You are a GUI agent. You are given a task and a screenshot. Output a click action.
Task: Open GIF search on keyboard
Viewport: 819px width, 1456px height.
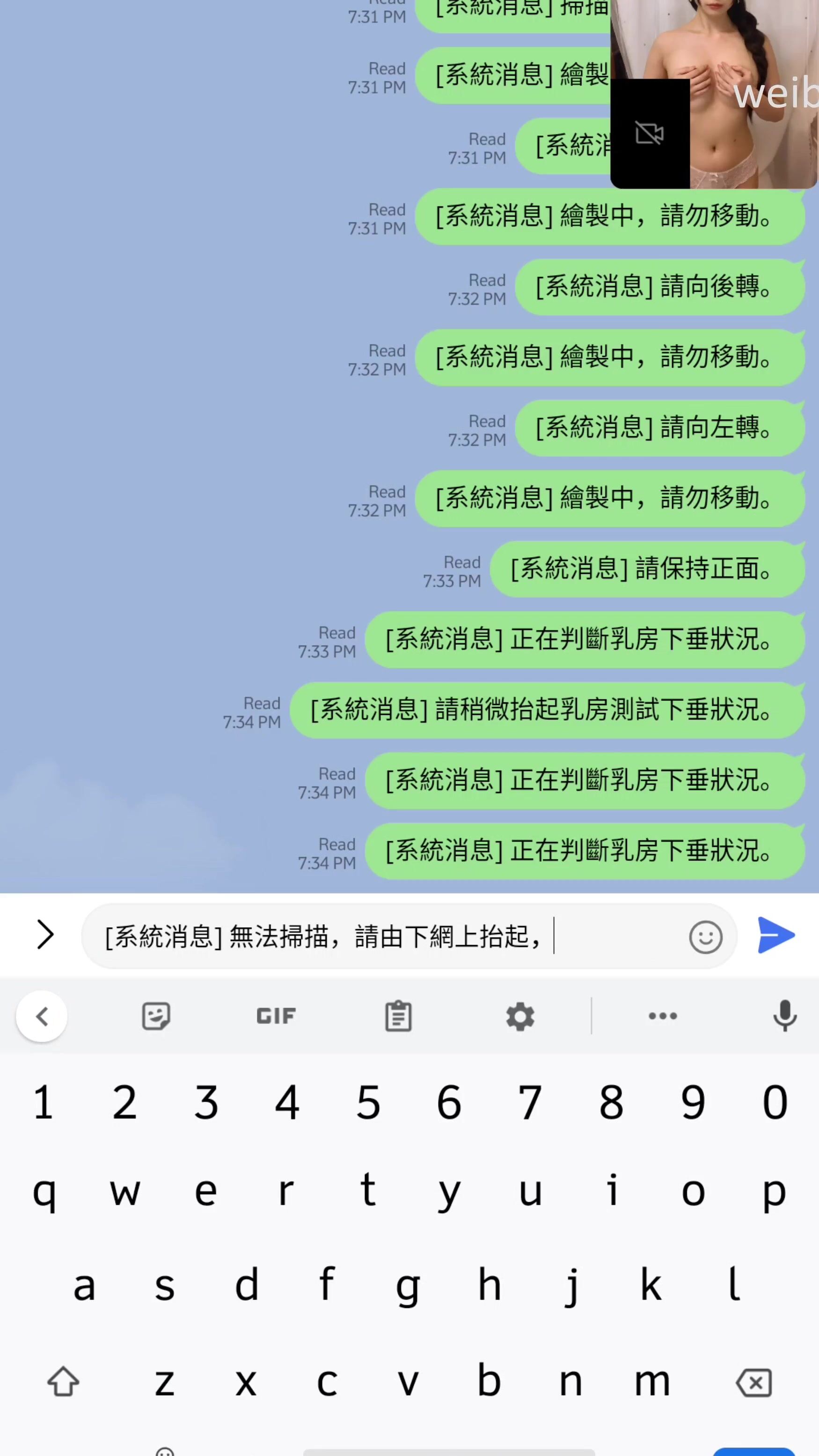276,1016
